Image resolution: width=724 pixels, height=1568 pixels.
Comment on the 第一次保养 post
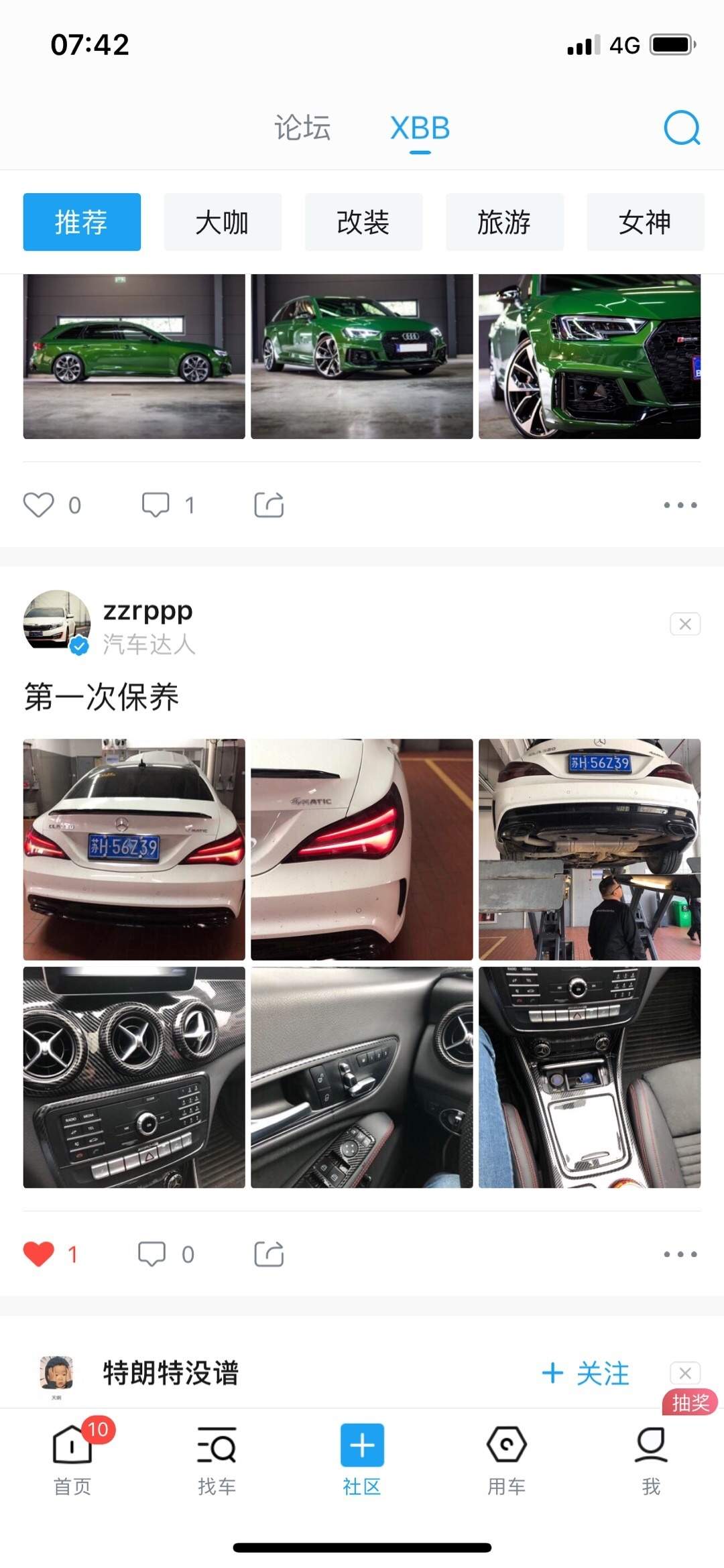point(152,1254)
